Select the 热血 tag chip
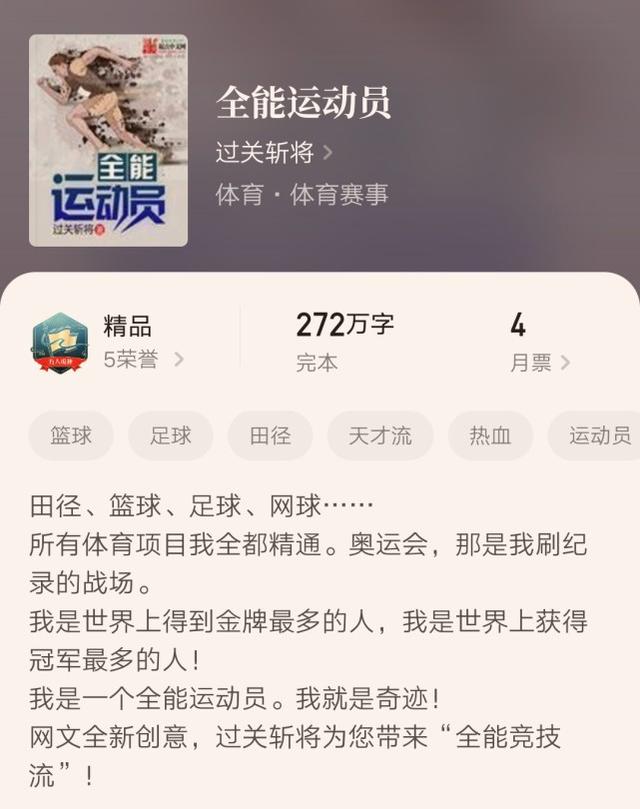The image size is (640, 809). 490,436
